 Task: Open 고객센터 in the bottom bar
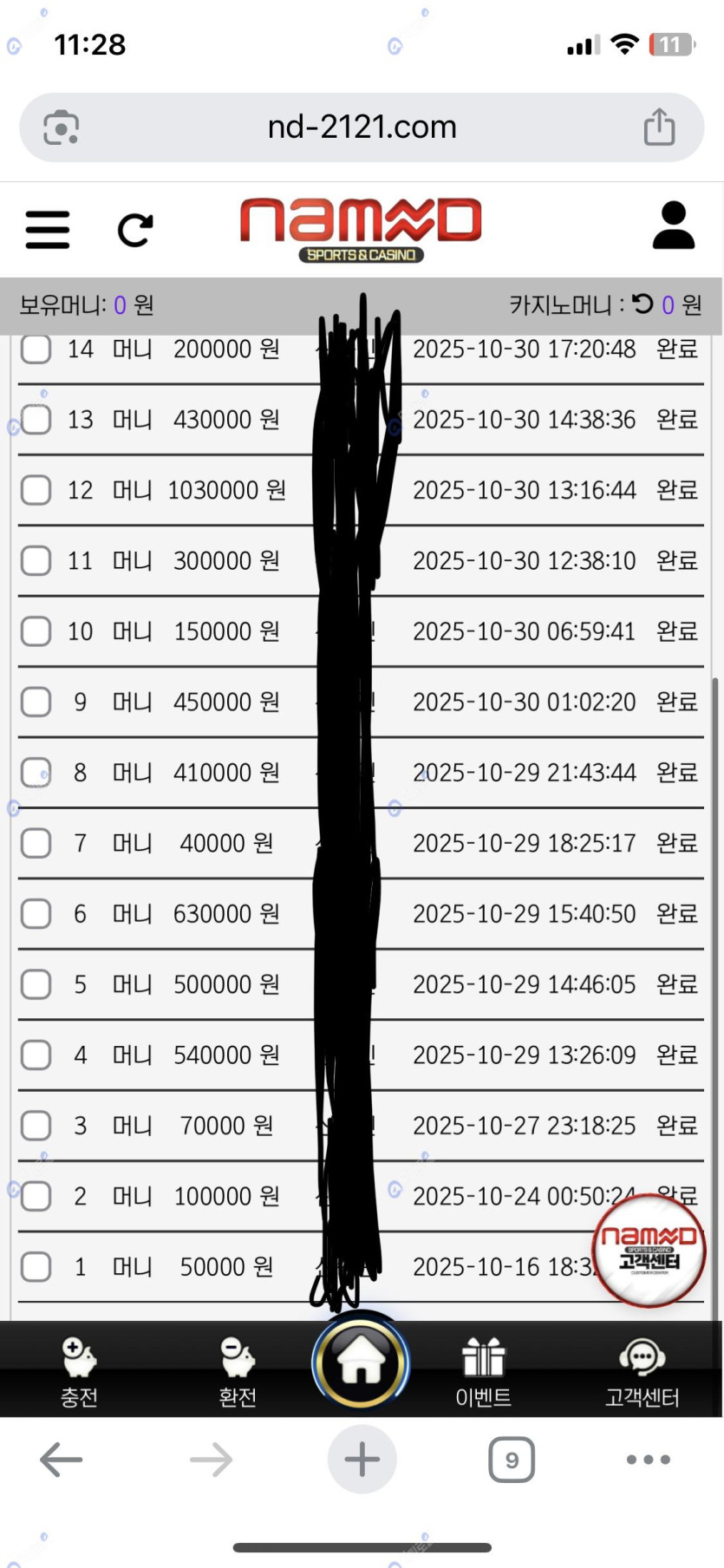(x=642, y=1372)
